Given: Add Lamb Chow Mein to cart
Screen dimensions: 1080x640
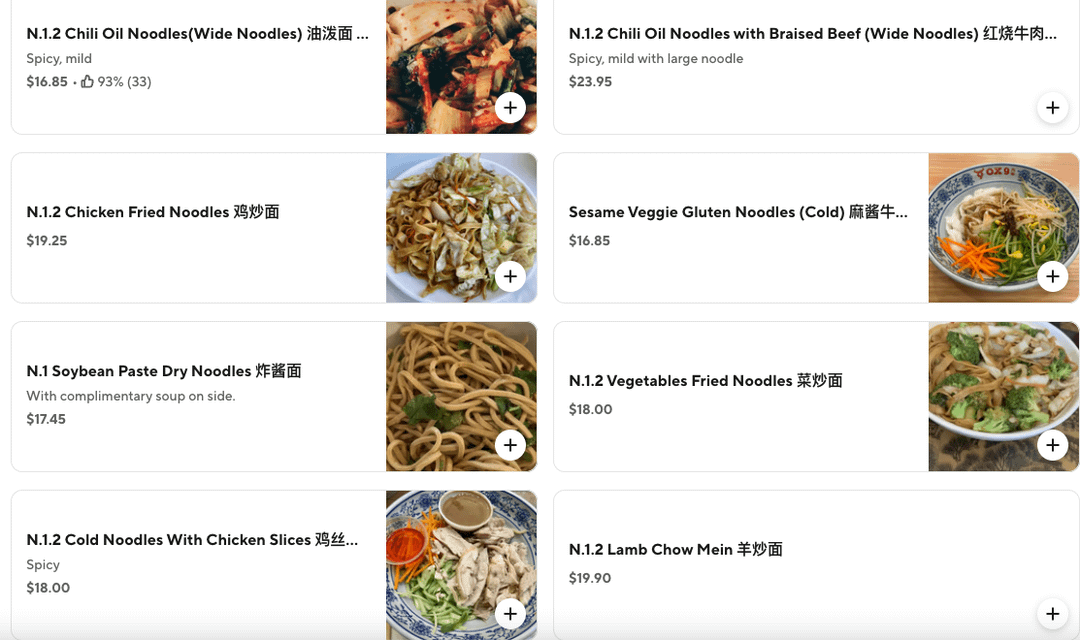Looking at the screenshot, I should [1052, 613].
